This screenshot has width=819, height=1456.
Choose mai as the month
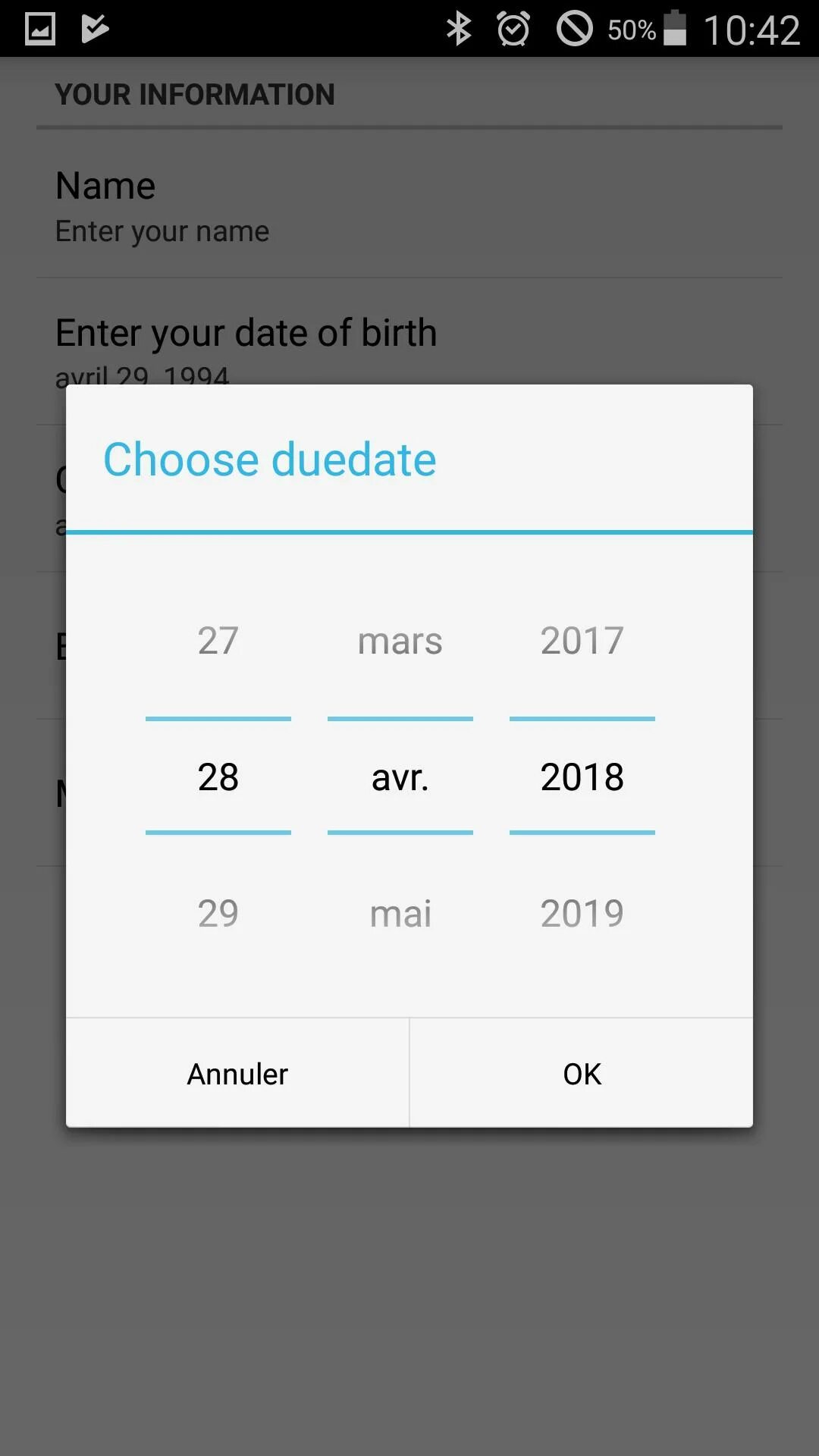tap(400, 913)
